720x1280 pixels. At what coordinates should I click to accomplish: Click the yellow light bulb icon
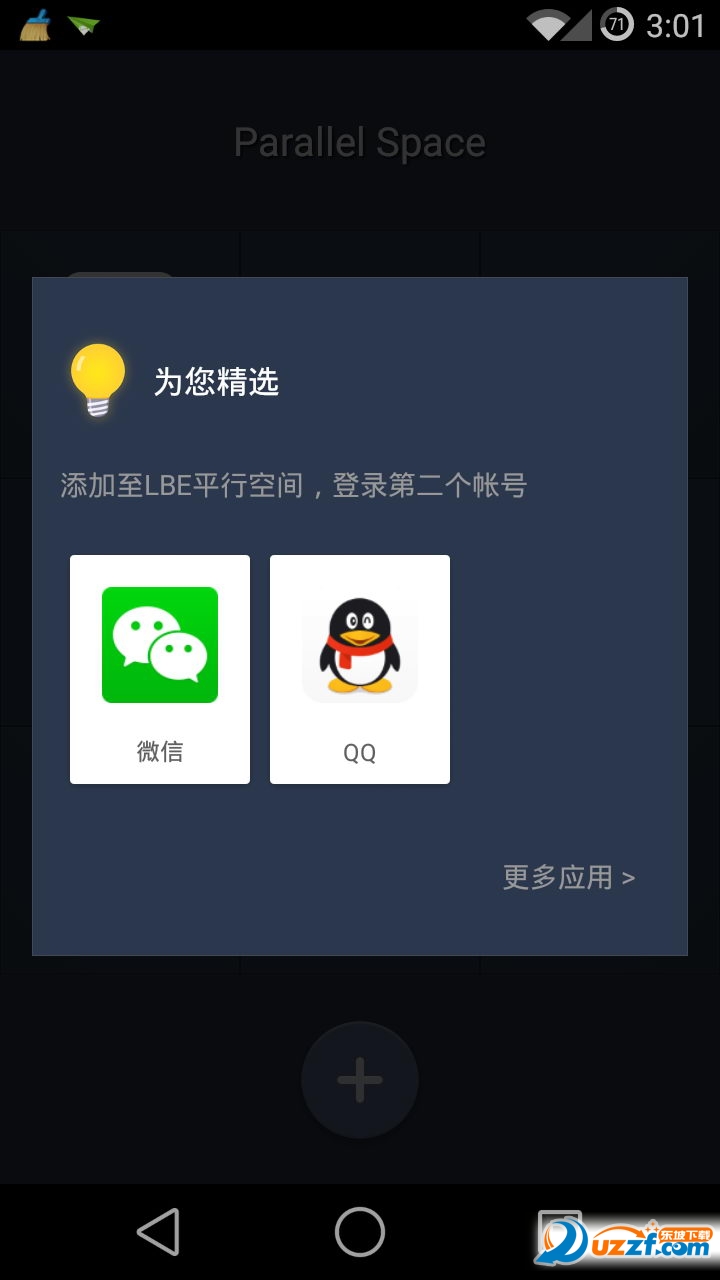97,380
